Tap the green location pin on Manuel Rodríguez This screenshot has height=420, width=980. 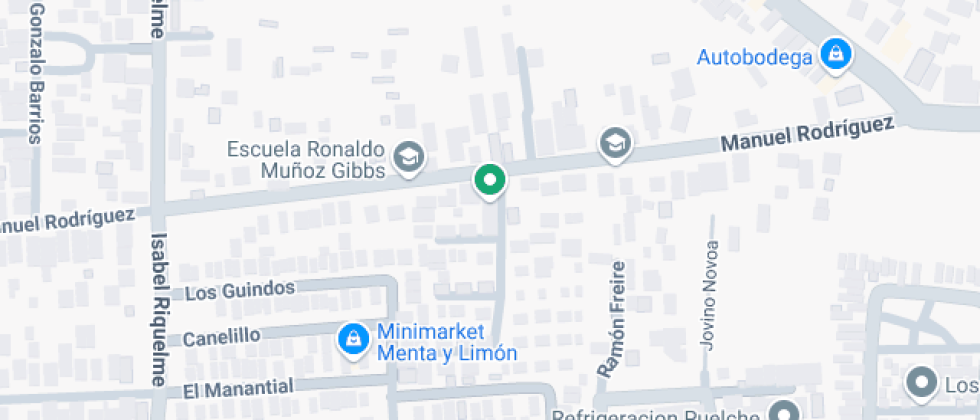coord(489,181)
